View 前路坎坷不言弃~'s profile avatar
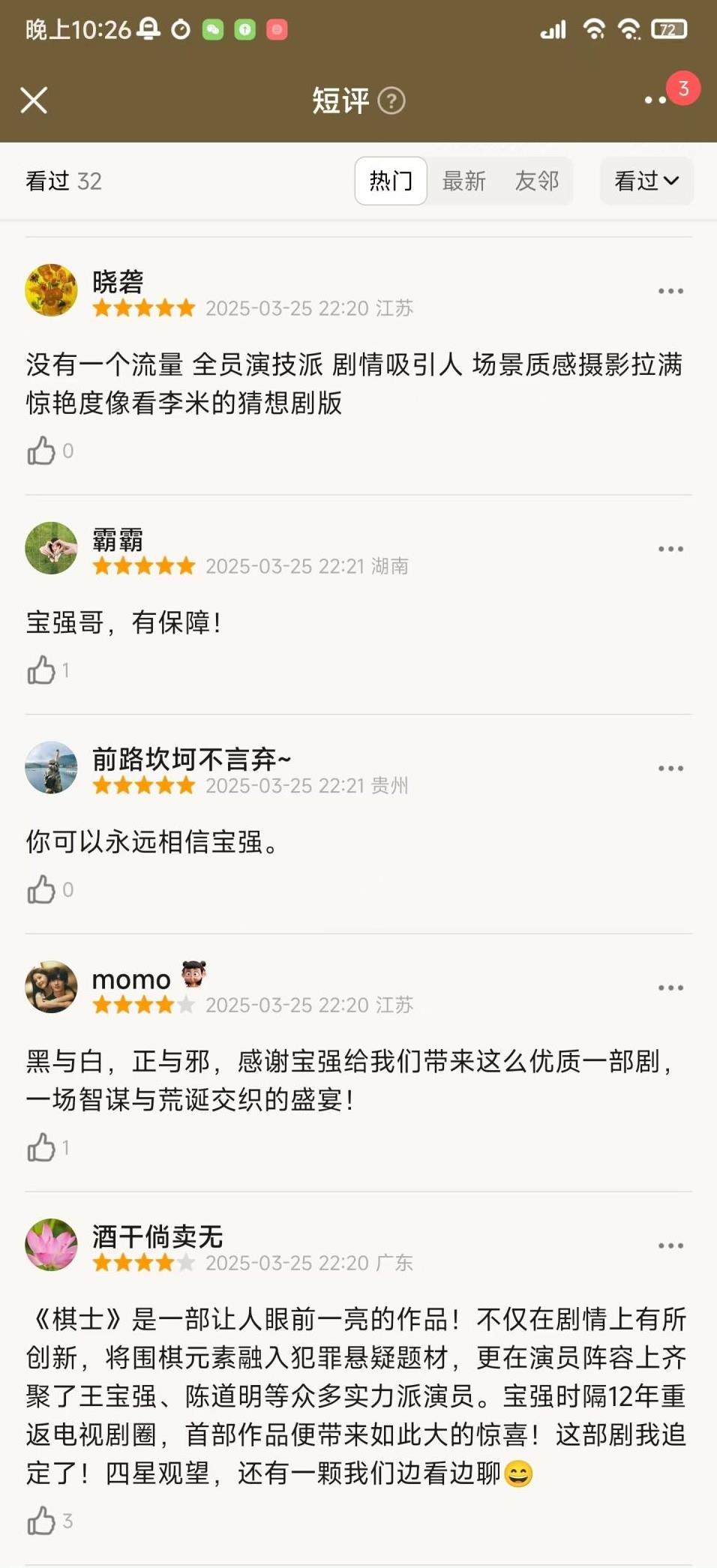Viewport: 717px width, 1568px height. tap(51, 767)
